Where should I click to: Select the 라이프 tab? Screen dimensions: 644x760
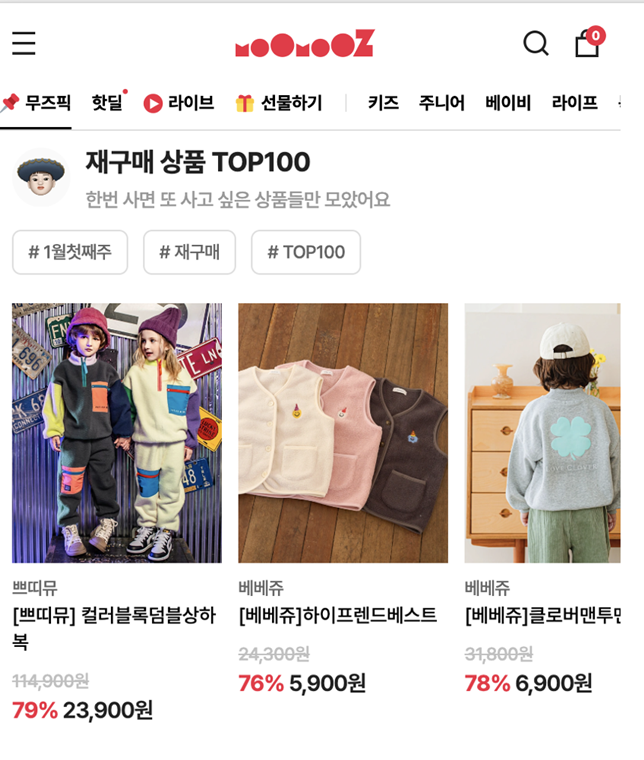575,103
